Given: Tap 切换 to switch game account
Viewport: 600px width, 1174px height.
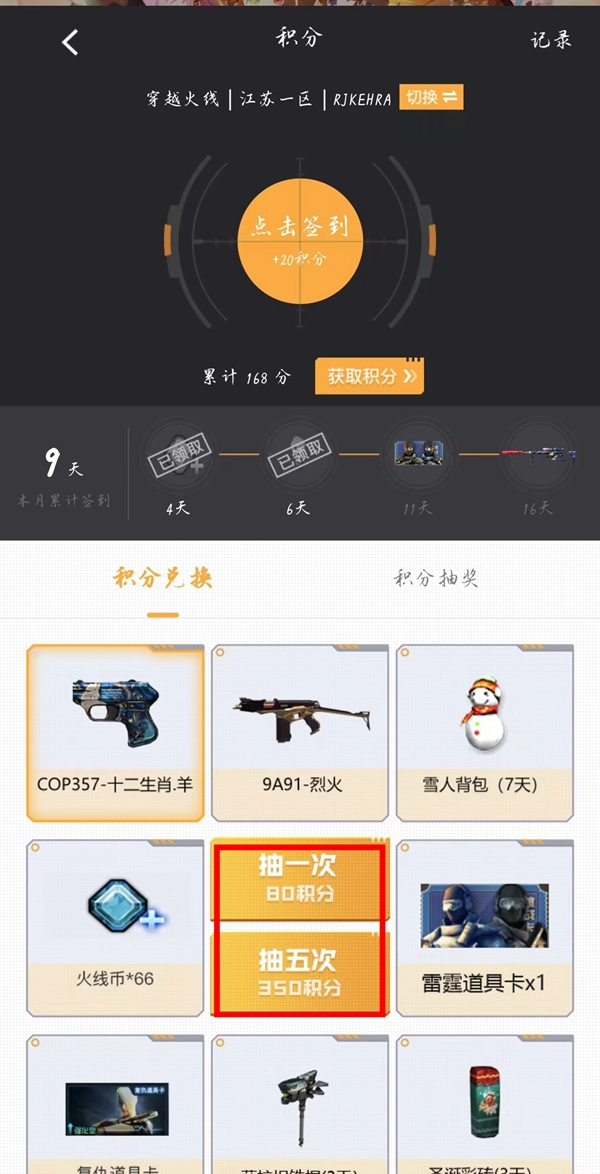Looking at the screenshot, I should click(x=431, y=97).
